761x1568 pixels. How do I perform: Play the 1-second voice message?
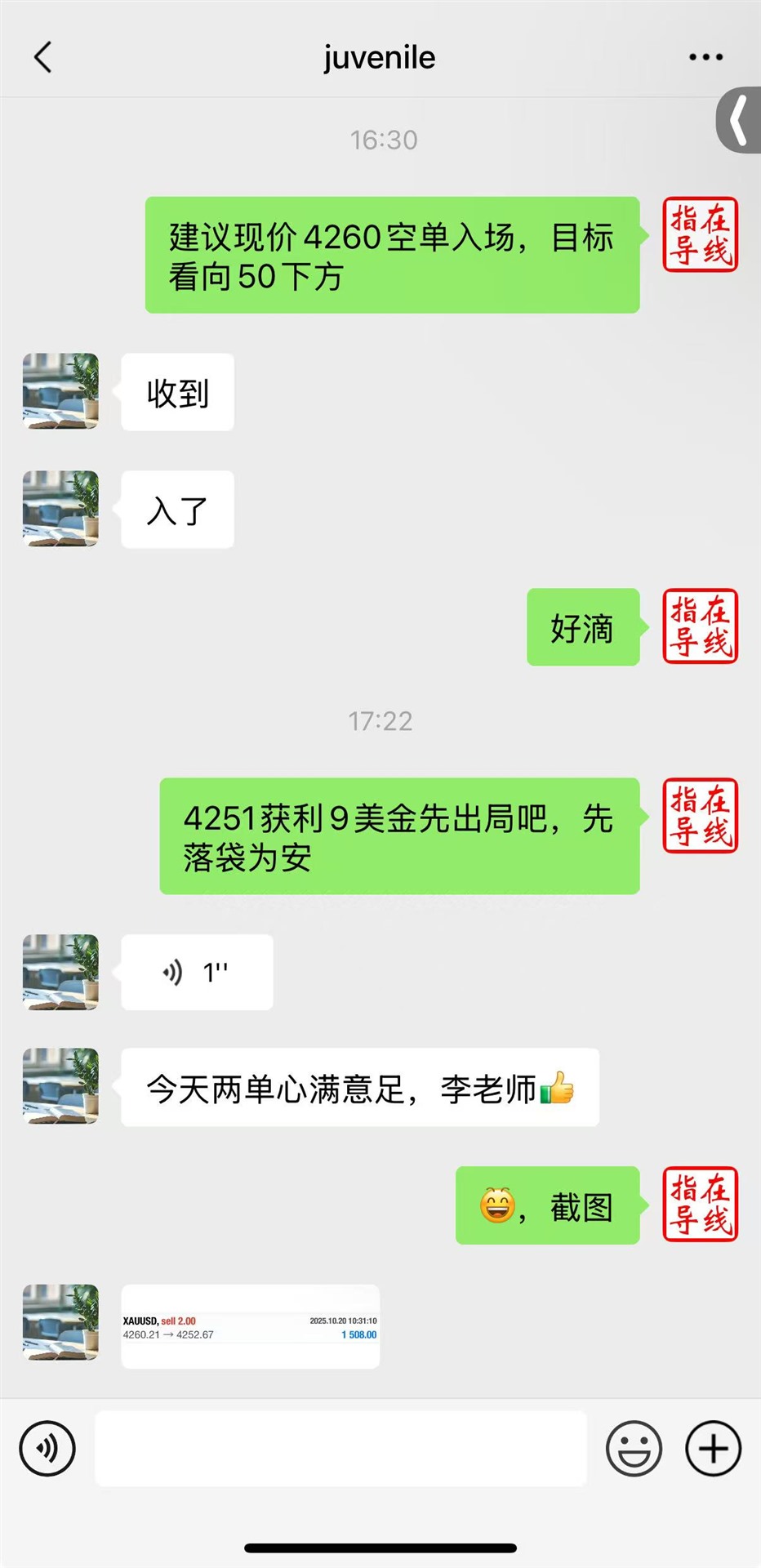coord(197,972)
